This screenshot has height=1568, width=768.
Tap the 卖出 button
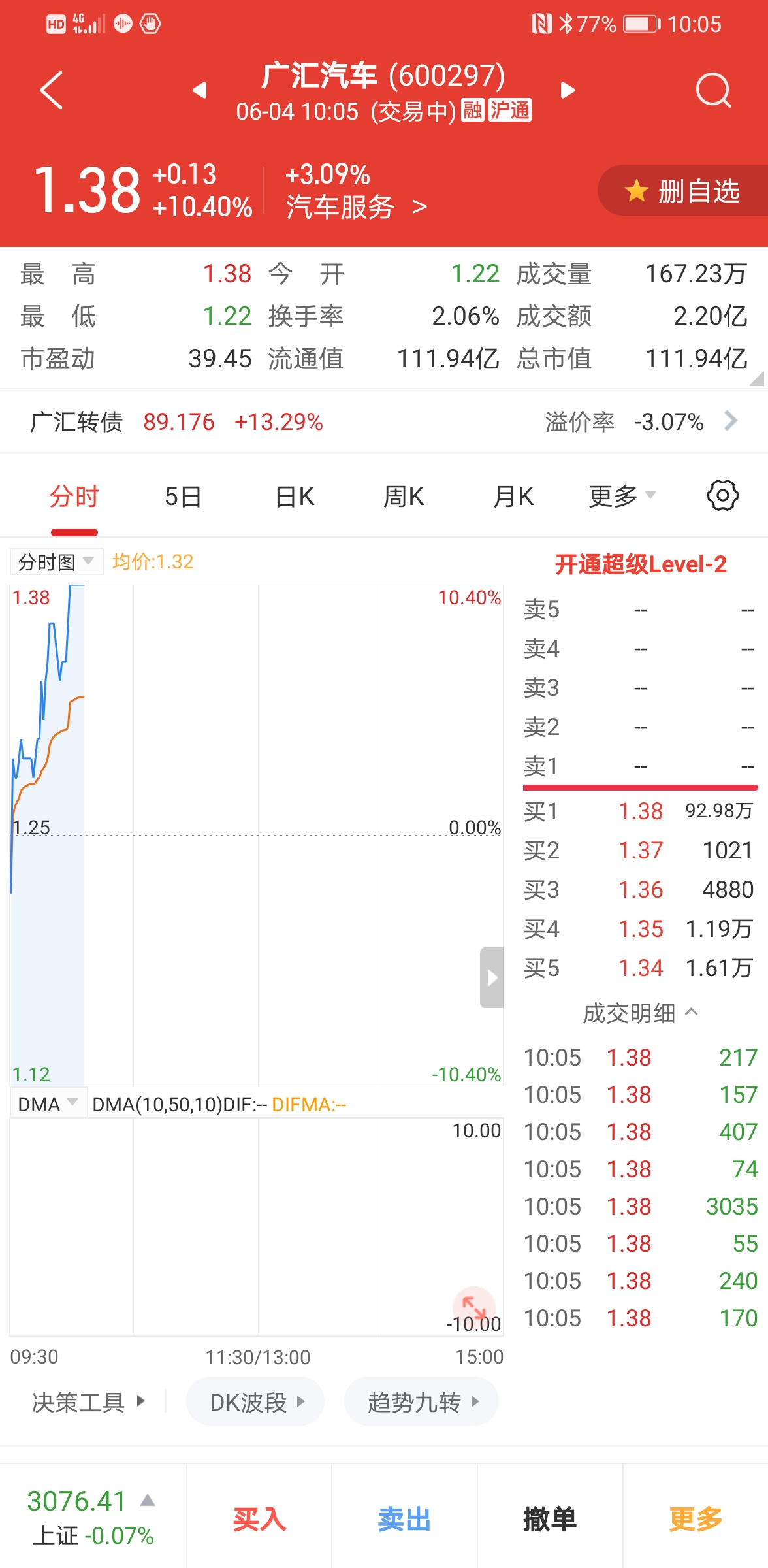tap(404, 1518)
